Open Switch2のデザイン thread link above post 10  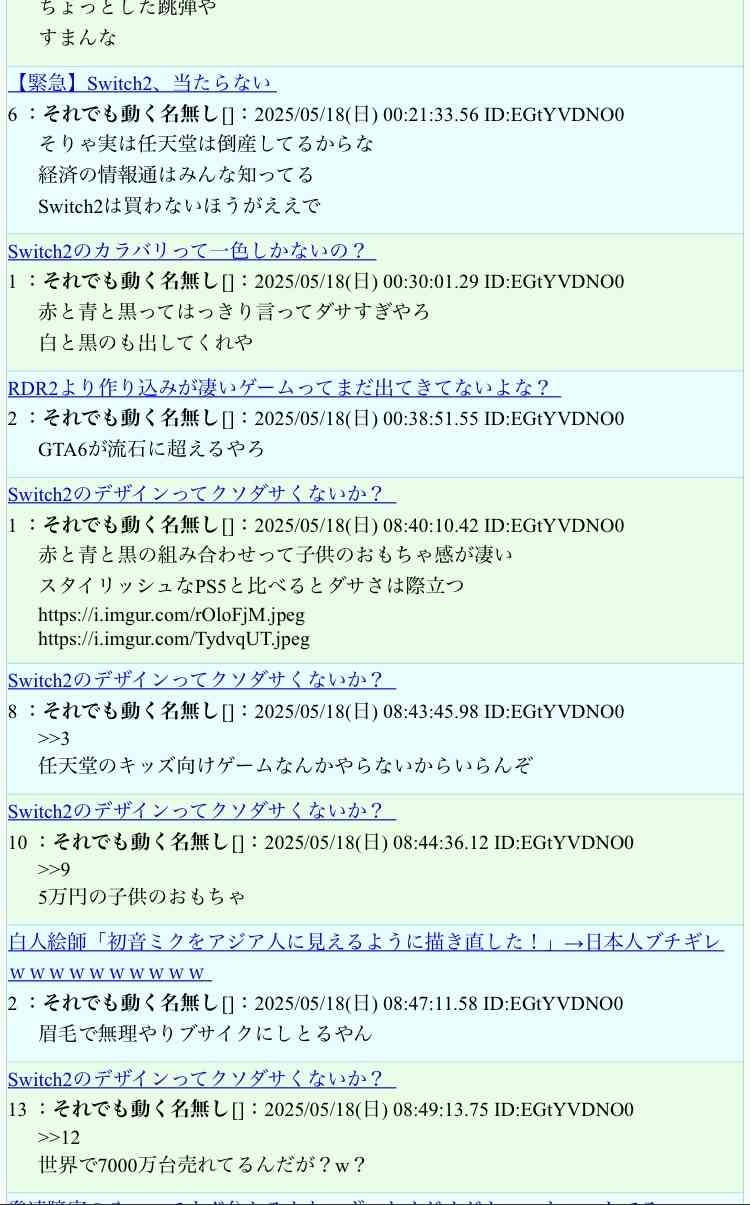tap(202, 811)
